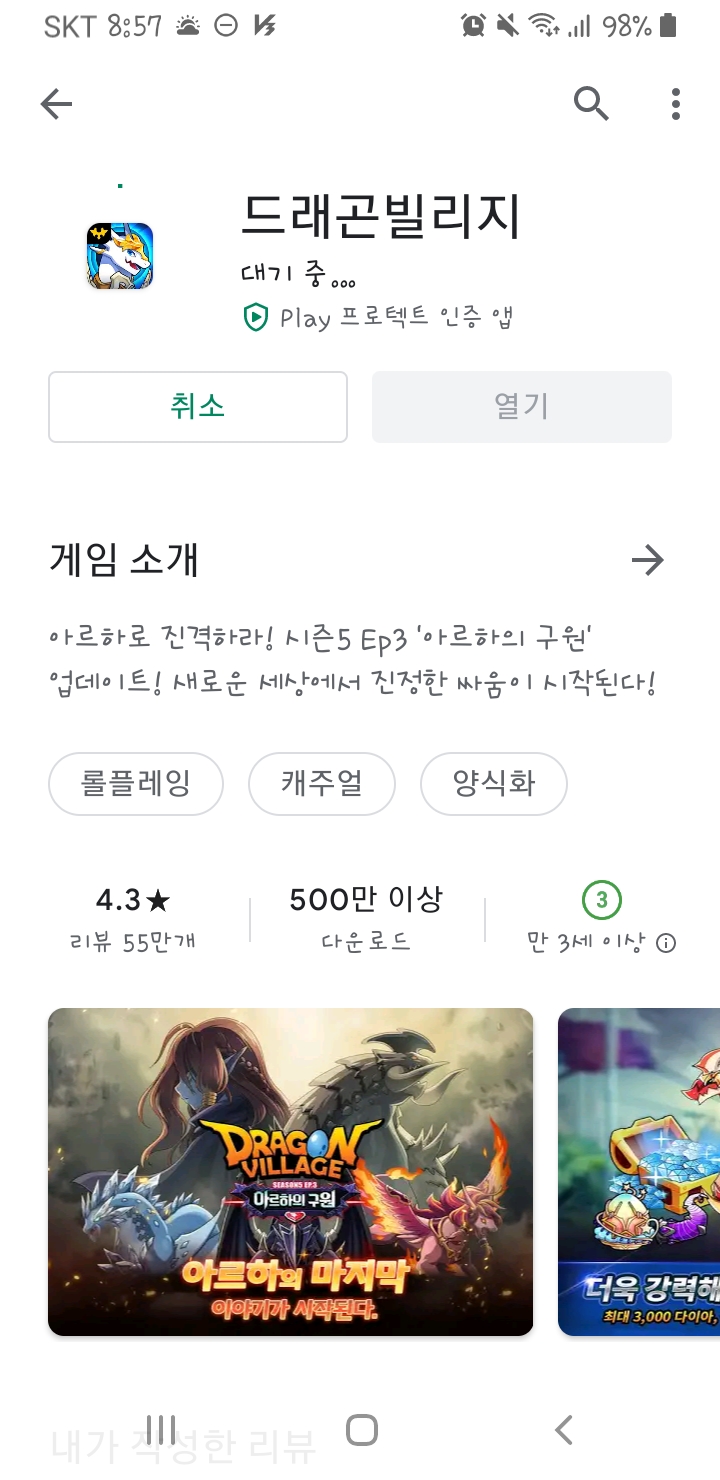Open the three-dot overflow menu

[x=676, y=104]
